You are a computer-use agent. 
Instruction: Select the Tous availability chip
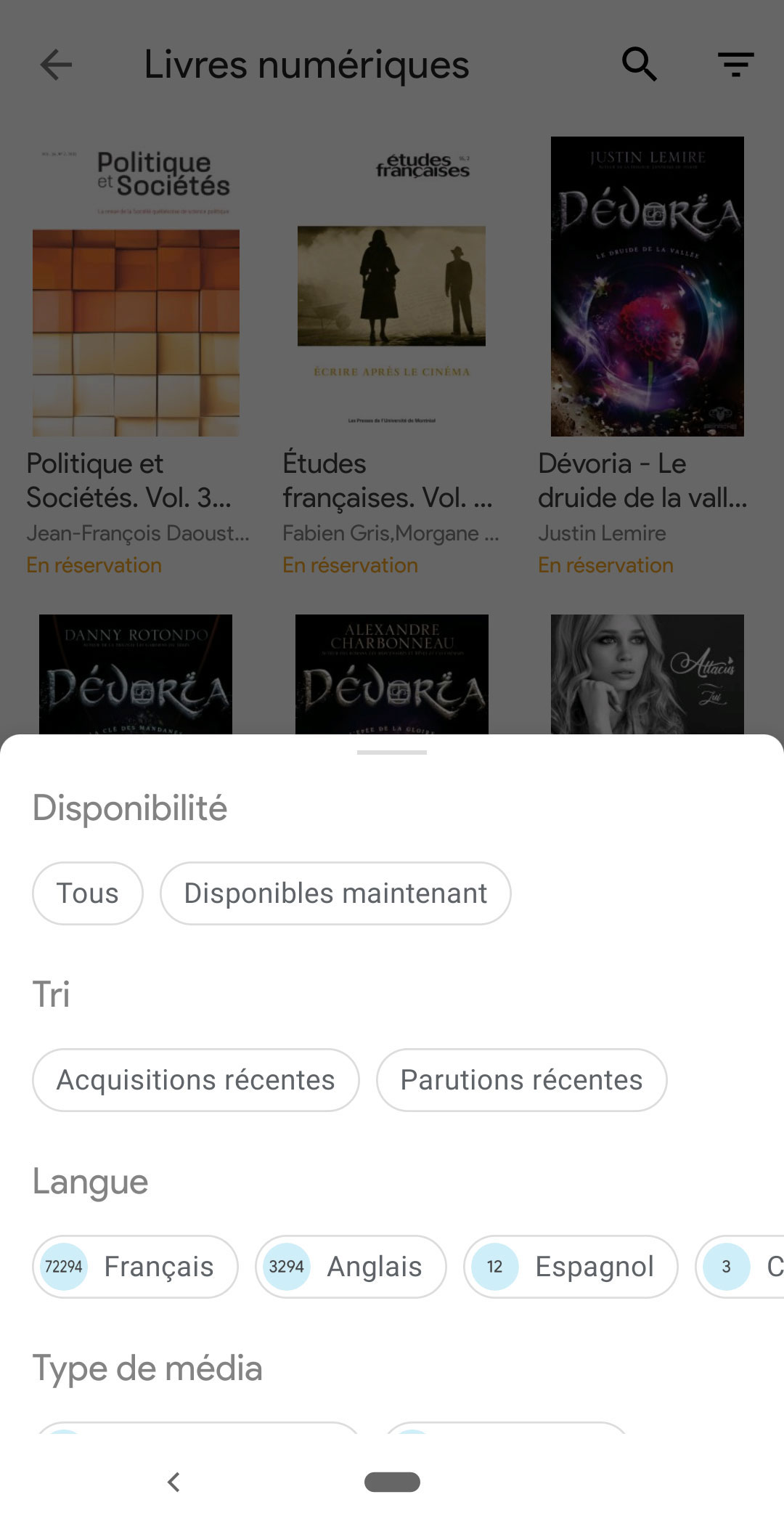click(86, 893)
